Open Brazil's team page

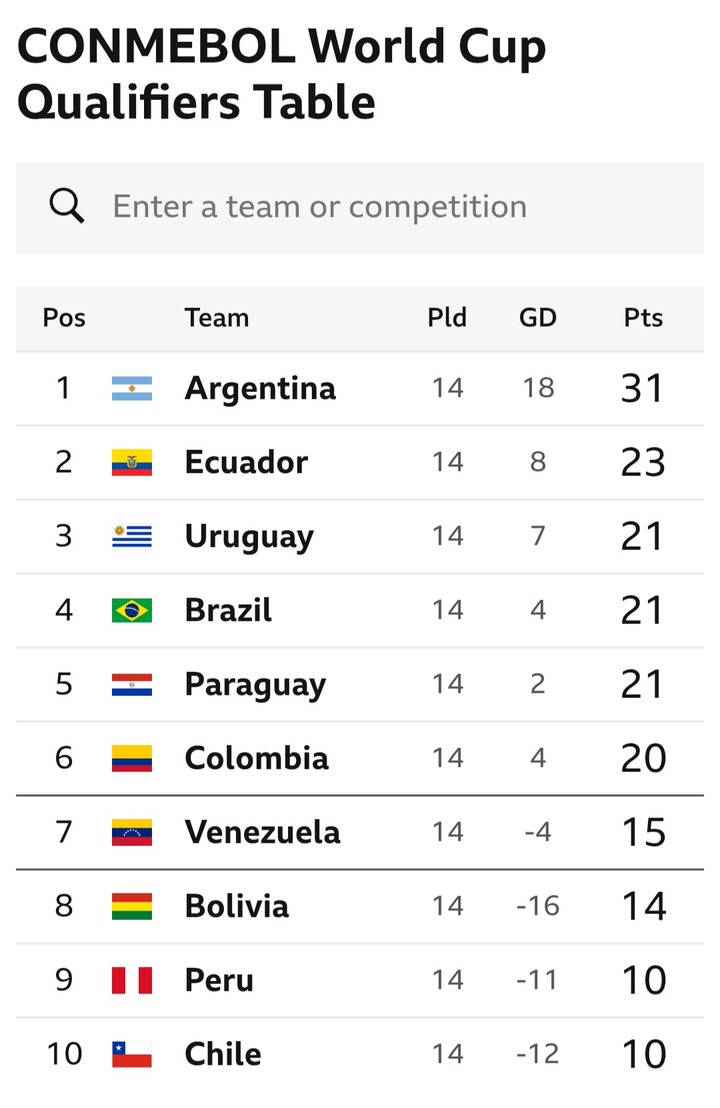point(228,610)
